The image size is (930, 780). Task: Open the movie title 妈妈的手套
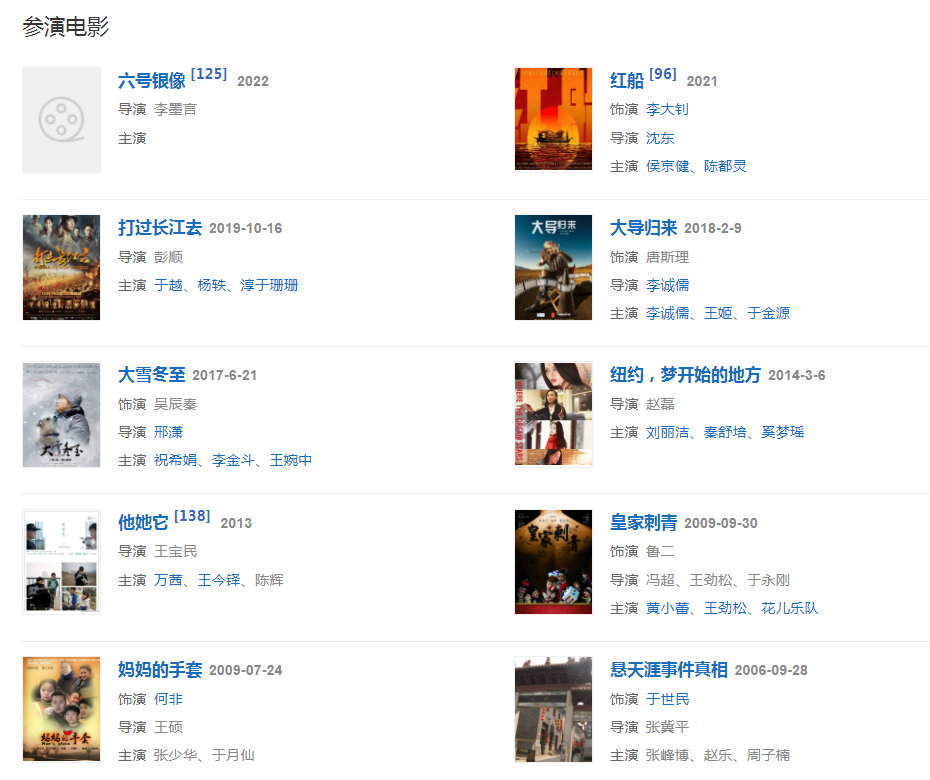159,670
